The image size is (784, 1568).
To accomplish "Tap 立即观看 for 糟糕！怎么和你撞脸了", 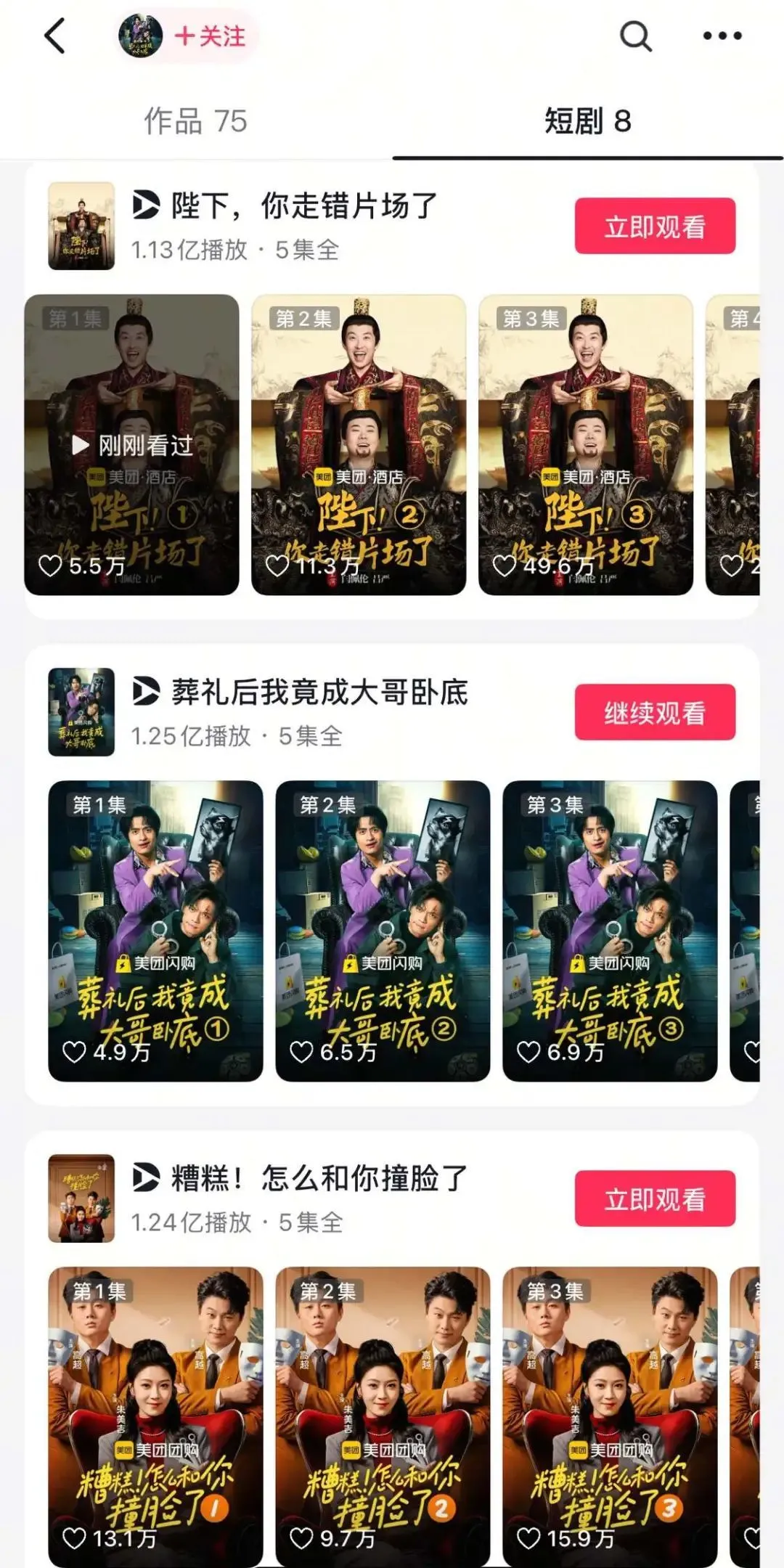I will pyautogui.click(x=655, y=1199).
